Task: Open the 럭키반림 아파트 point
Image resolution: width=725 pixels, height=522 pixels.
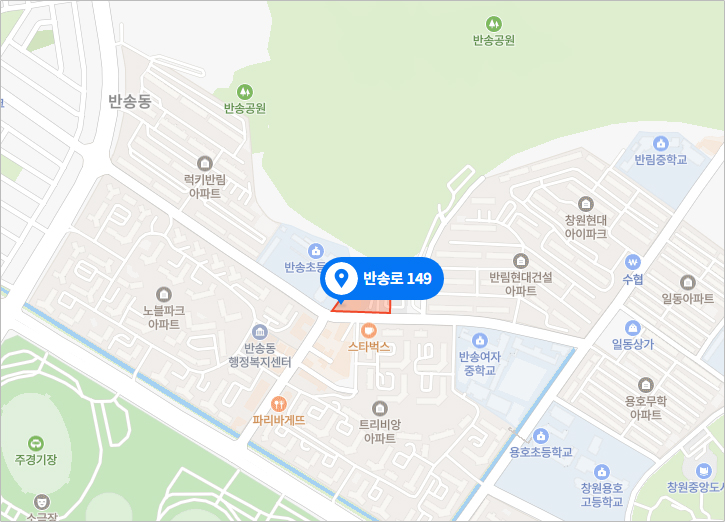Action: (x=205, y=163)
